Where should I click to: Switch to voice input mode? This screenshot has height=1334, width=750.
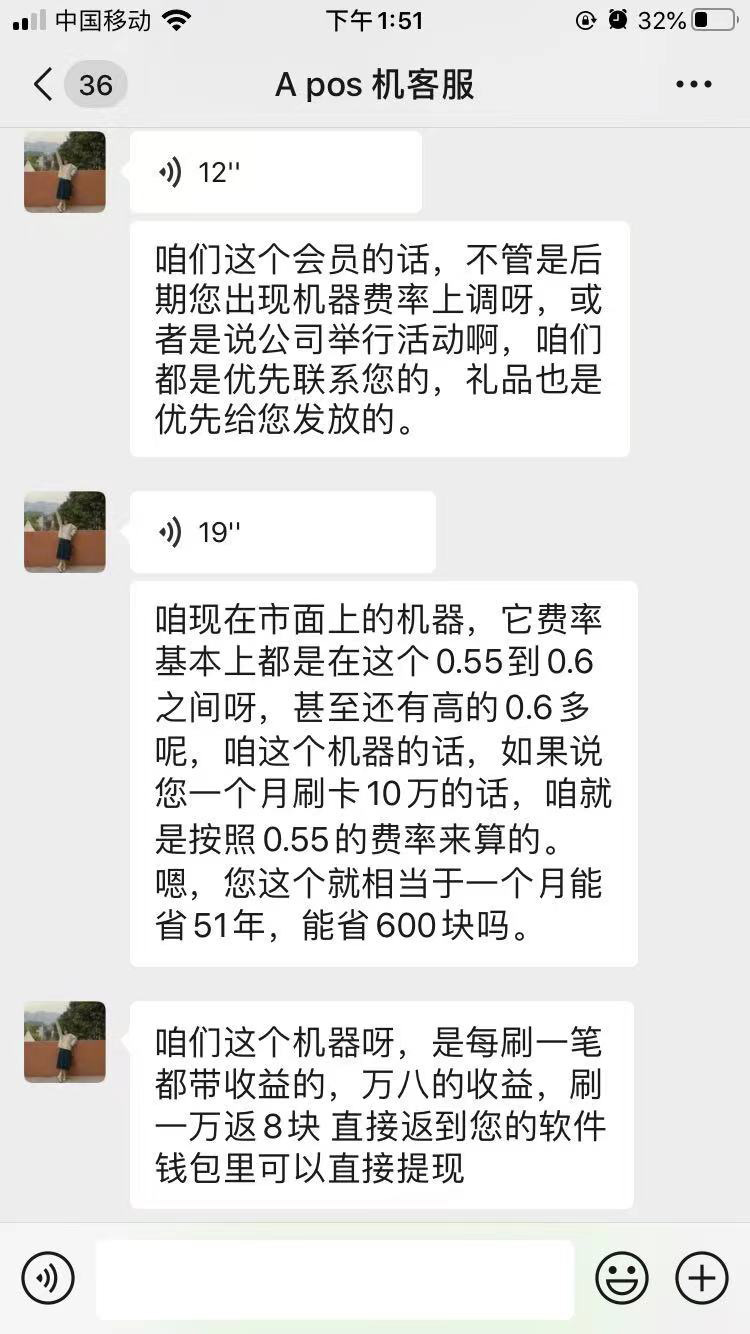[x=48, y=1278]
